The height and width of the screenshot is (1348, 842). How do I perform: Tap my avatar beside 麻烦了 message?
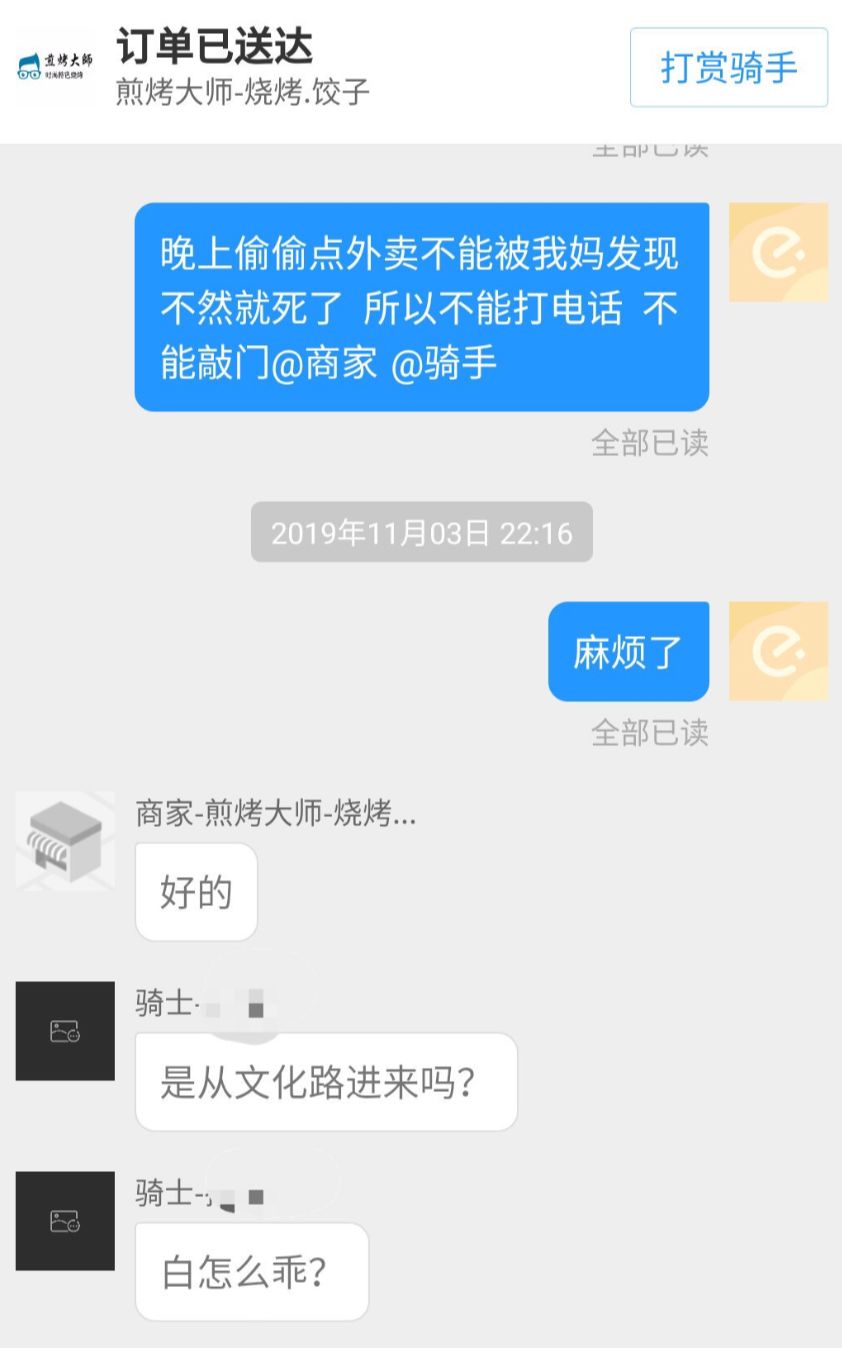pyautogui.click(x=778, y=651)
